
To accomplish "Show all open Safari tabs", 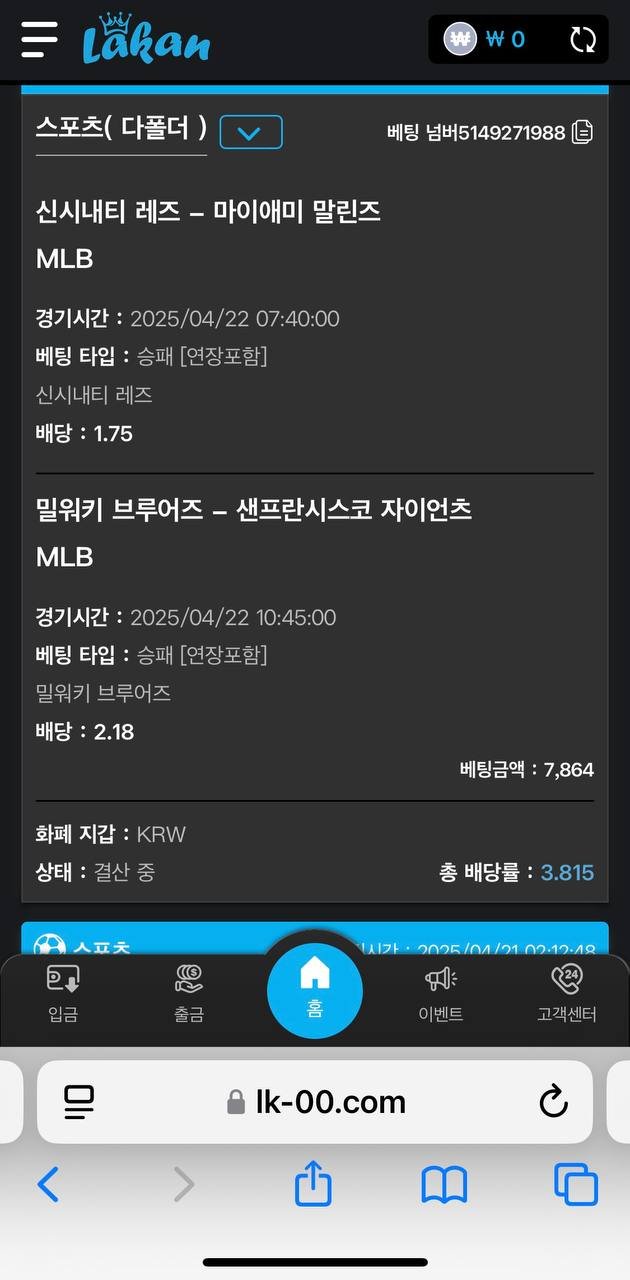I will pyautogui.click(x=576, y=1185).
